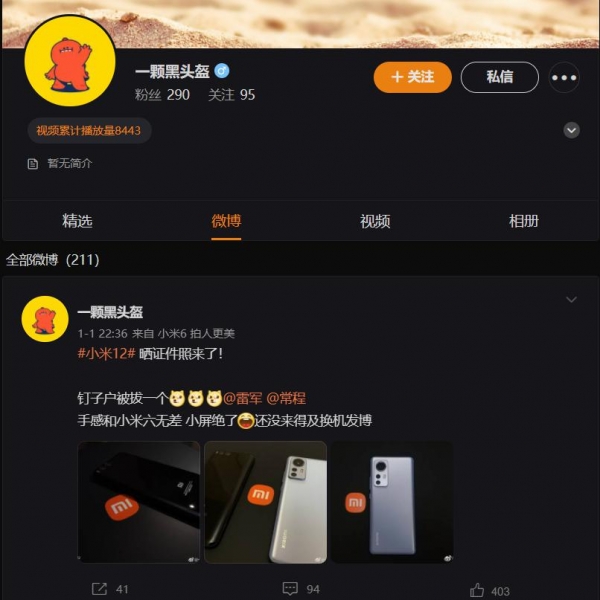
Task: View the first photo of the black phone
Action: (x=138, y=502)
